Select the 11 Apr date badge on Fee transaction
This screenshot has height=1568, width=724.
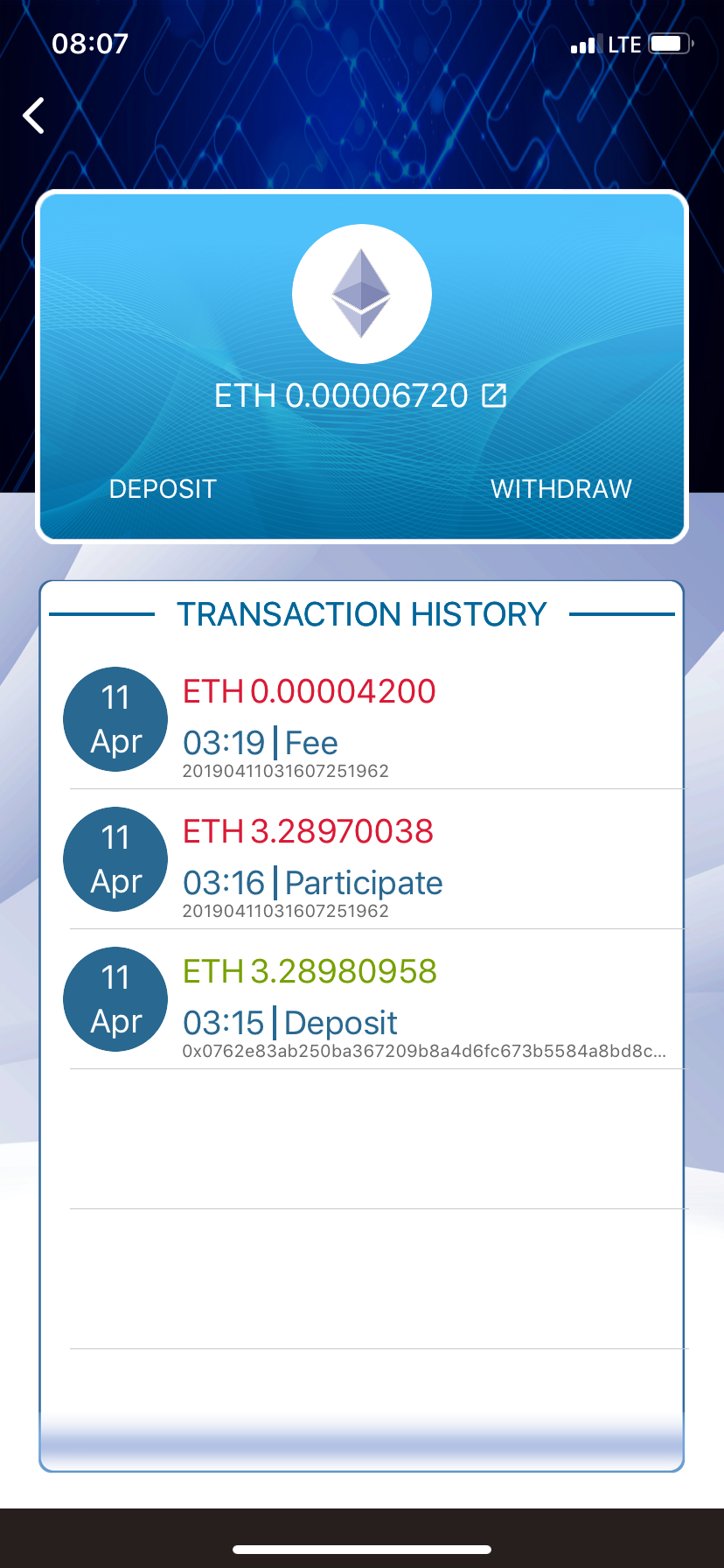[115, 718]
